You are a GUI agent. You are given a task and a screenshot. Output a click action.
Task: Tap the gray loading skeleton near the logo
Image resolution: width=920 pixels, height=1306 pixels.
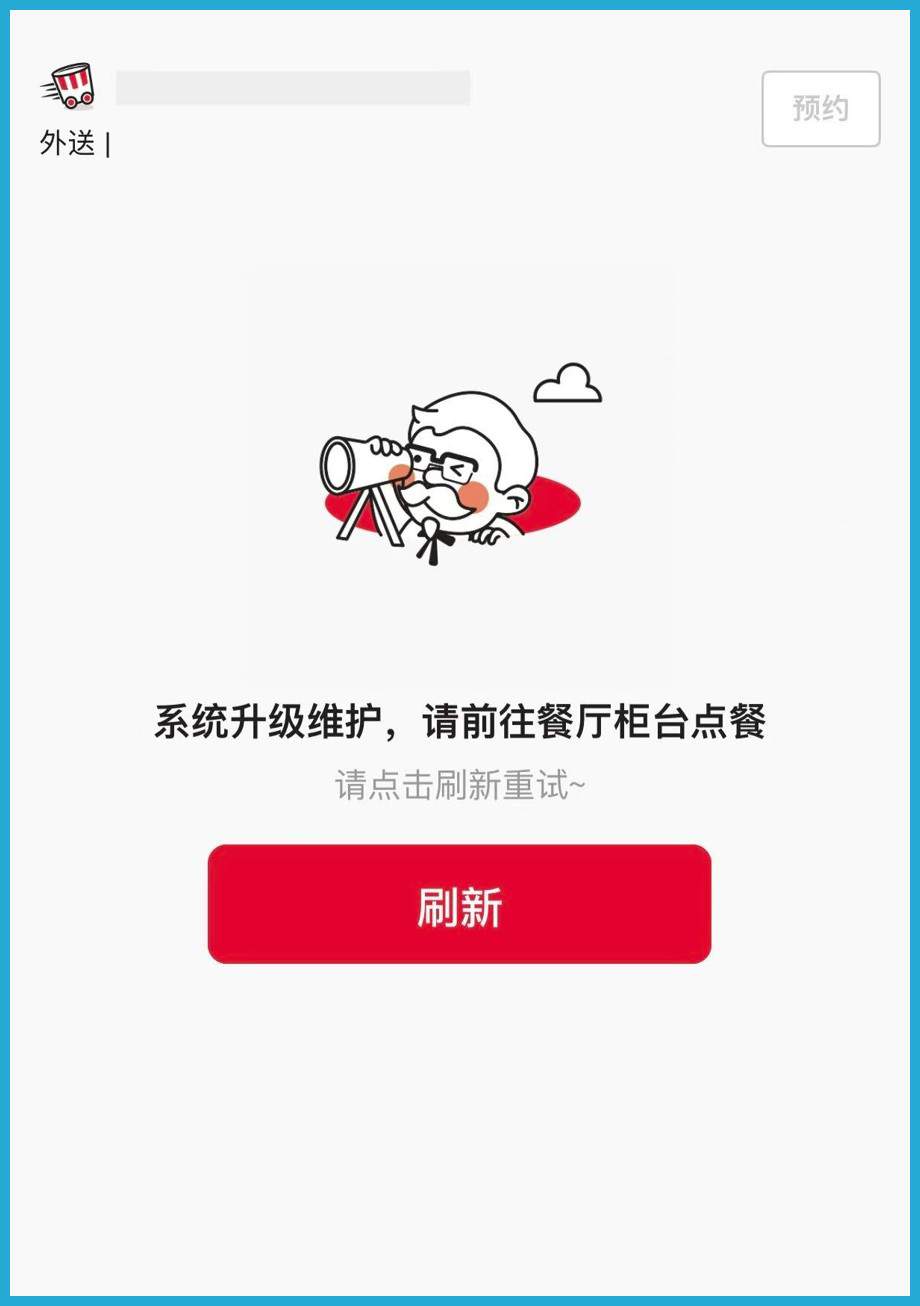pyautogui.click(x=295, y=88)
